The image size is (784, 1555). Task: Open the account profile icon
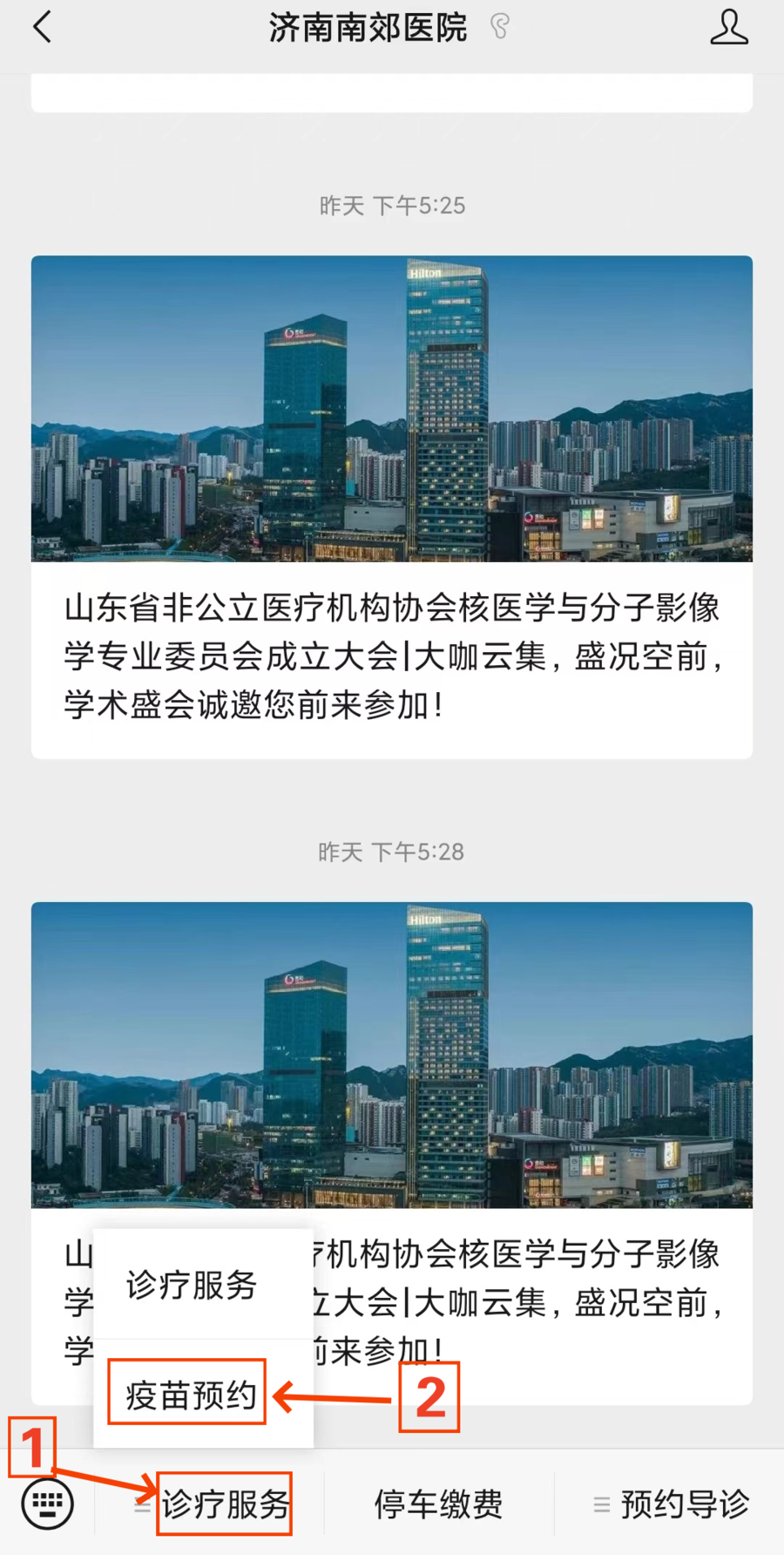(x=729, y=28)
